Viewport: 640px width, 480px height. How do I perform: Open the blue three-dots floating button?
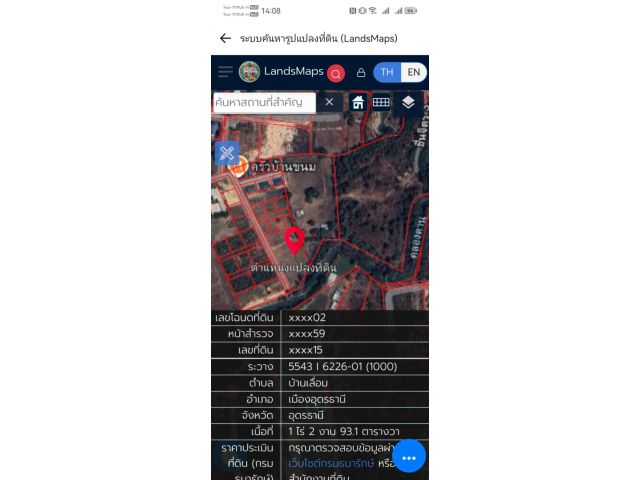point(408,456)
